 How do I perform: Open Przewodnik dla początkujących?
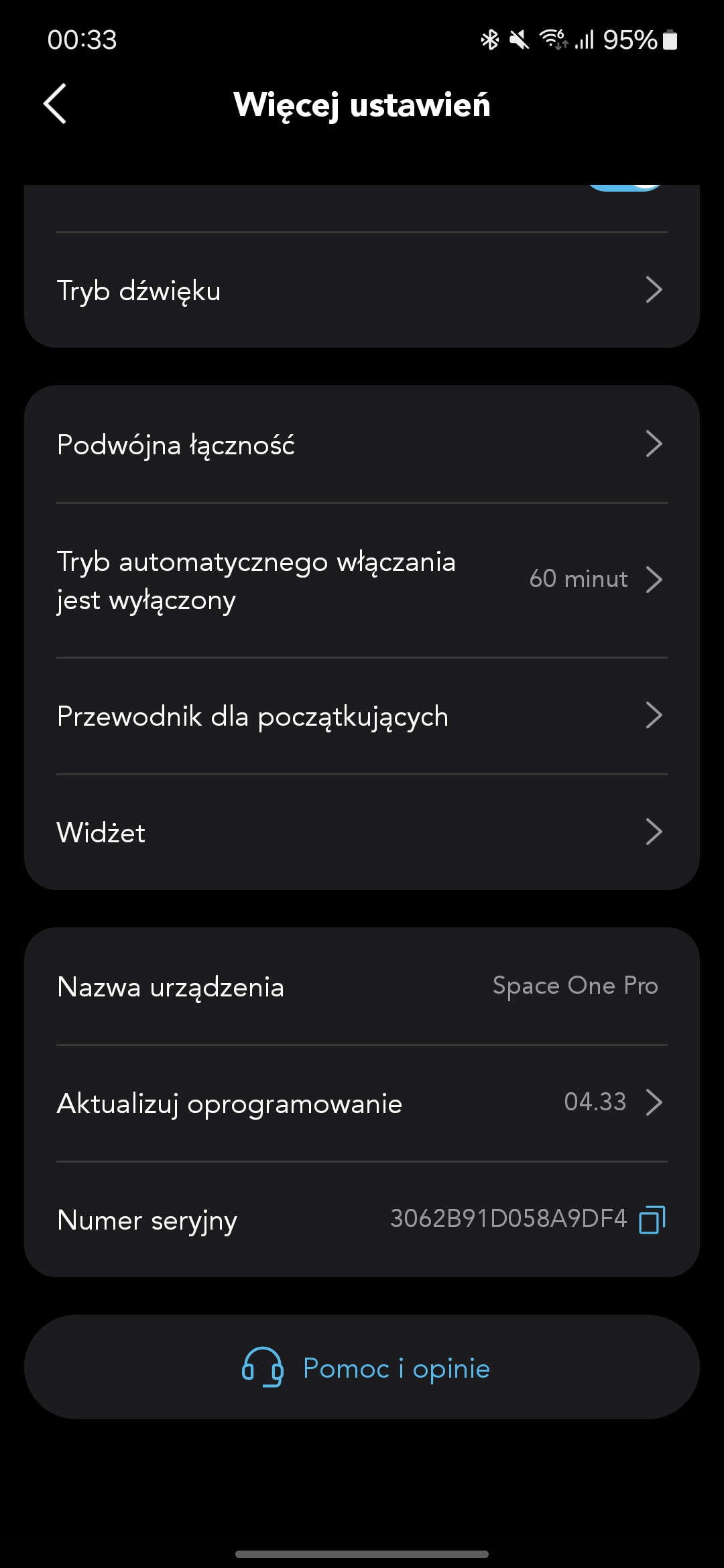coord(362,716)
